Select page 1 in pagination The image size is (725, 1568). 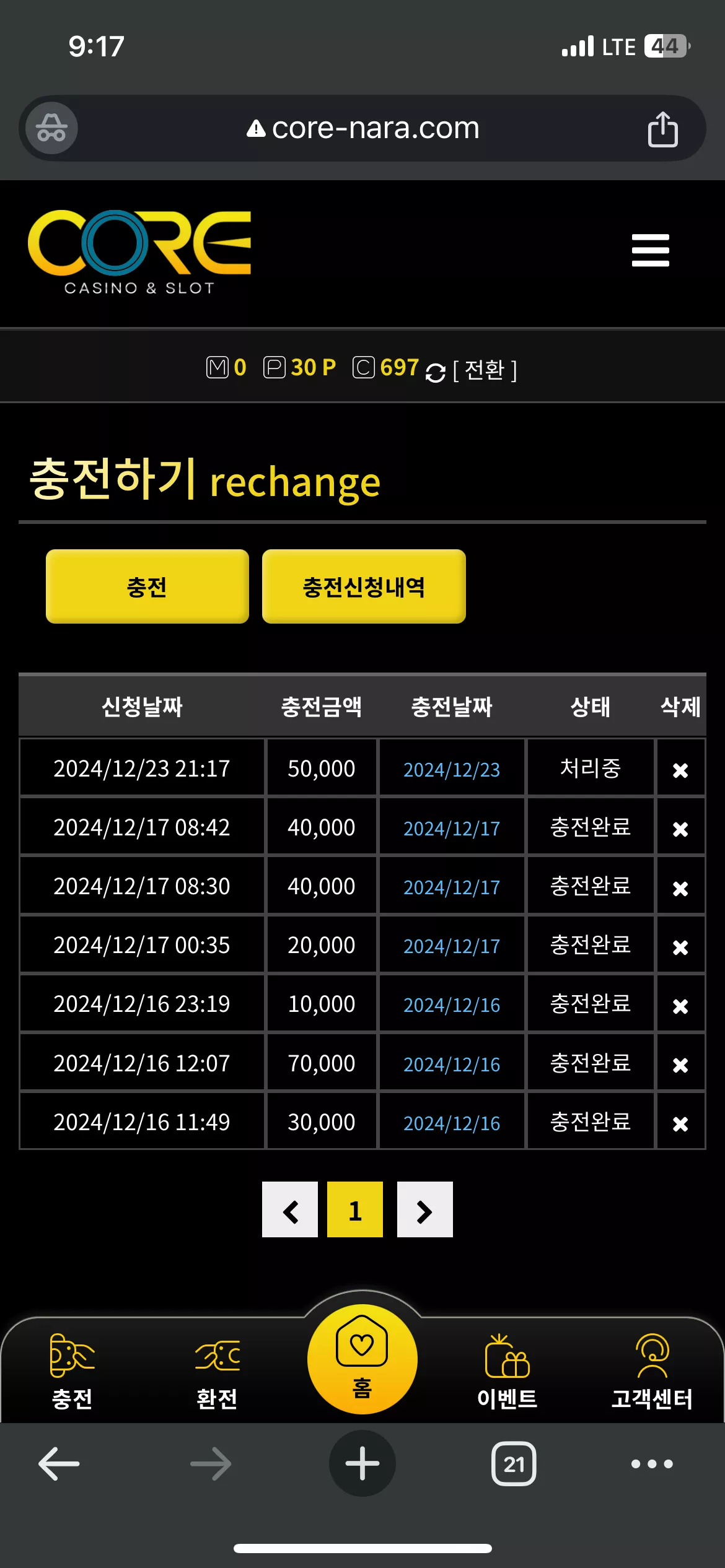coord(355,1209)
